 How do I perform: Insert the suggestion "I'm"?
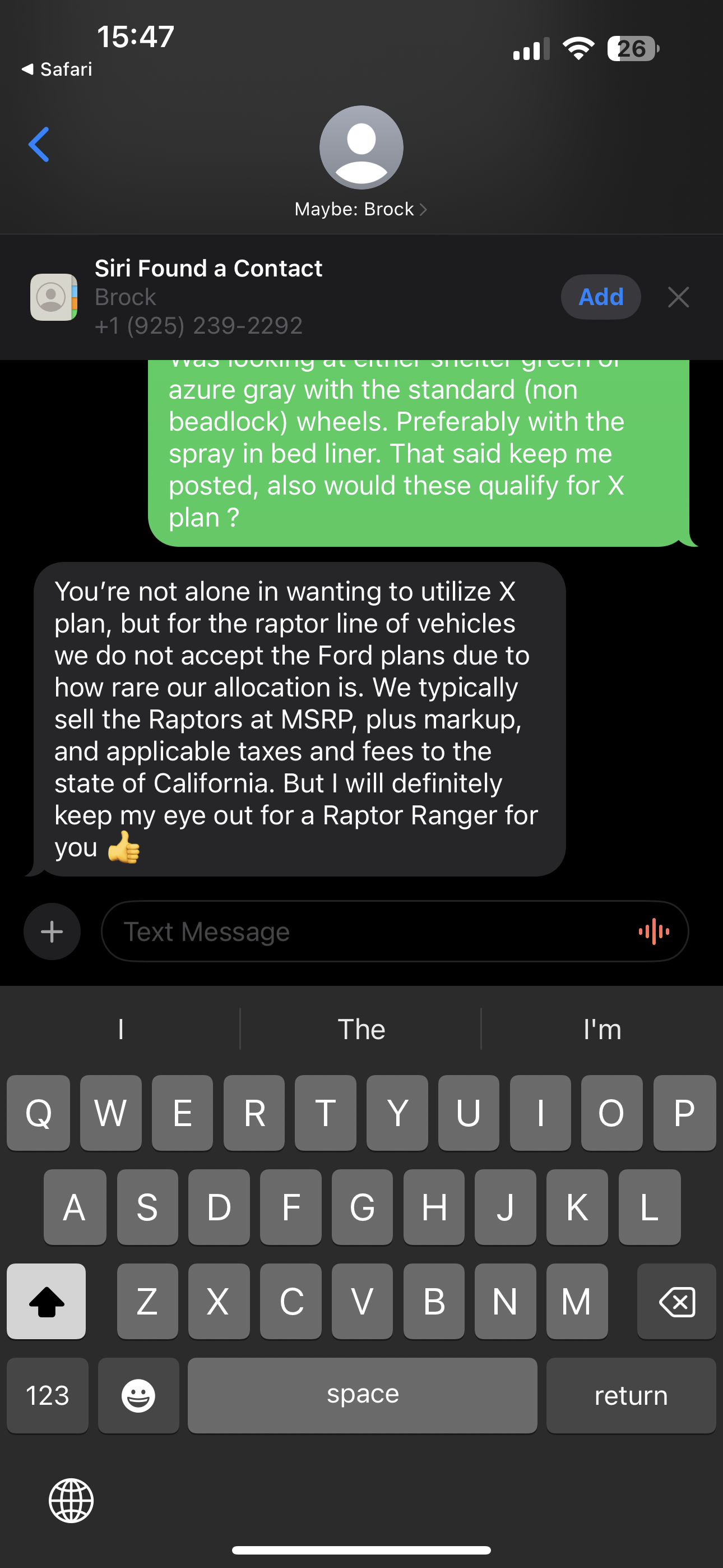[x=602, y=1029]
